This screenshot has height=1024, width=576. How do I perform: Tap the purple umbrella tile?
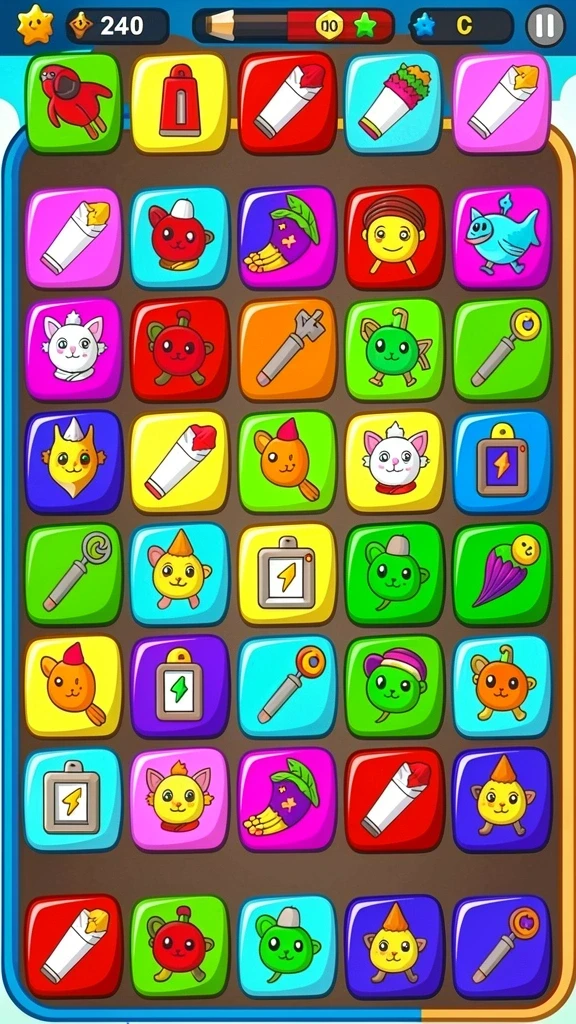coord(502,574)
